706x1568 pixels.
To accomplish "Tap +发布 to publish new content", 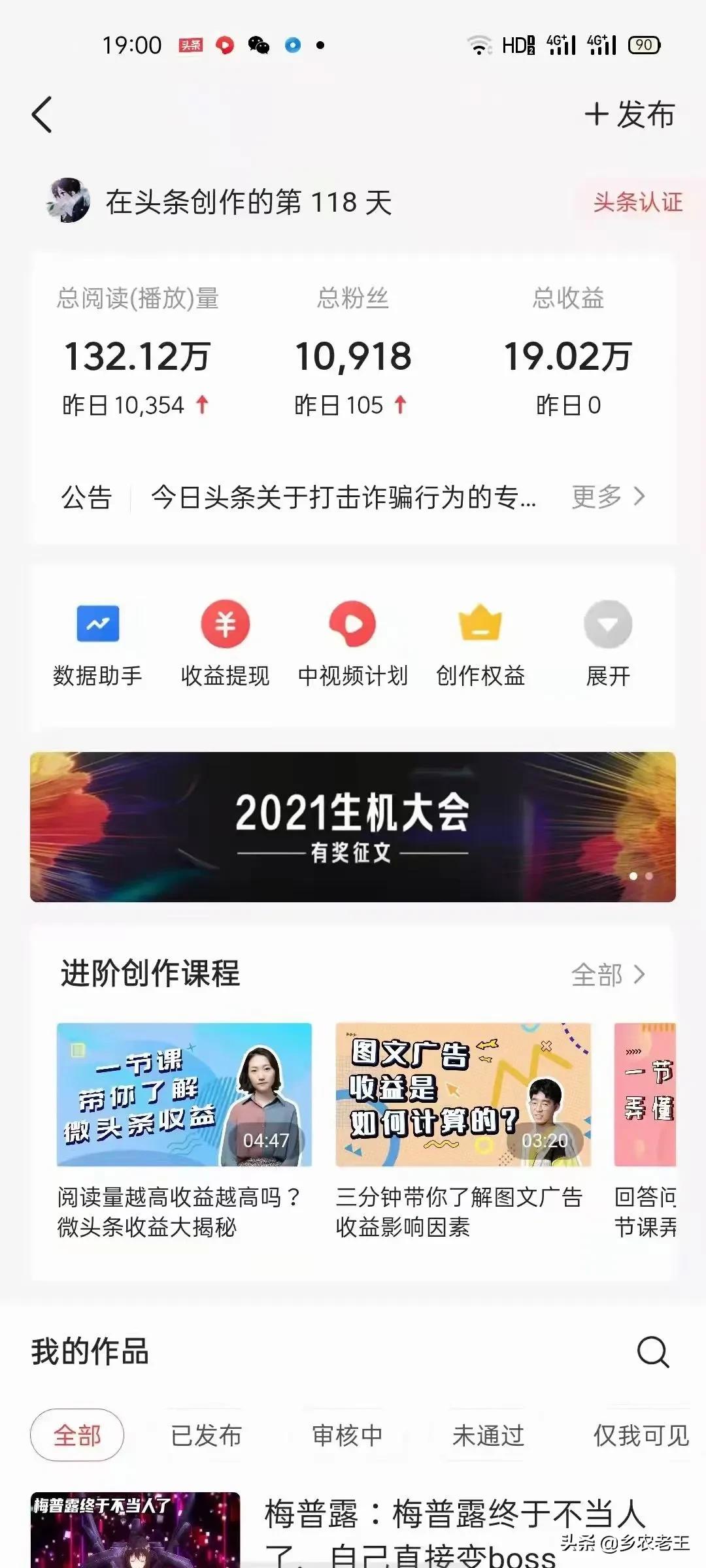I will (629, 115).
